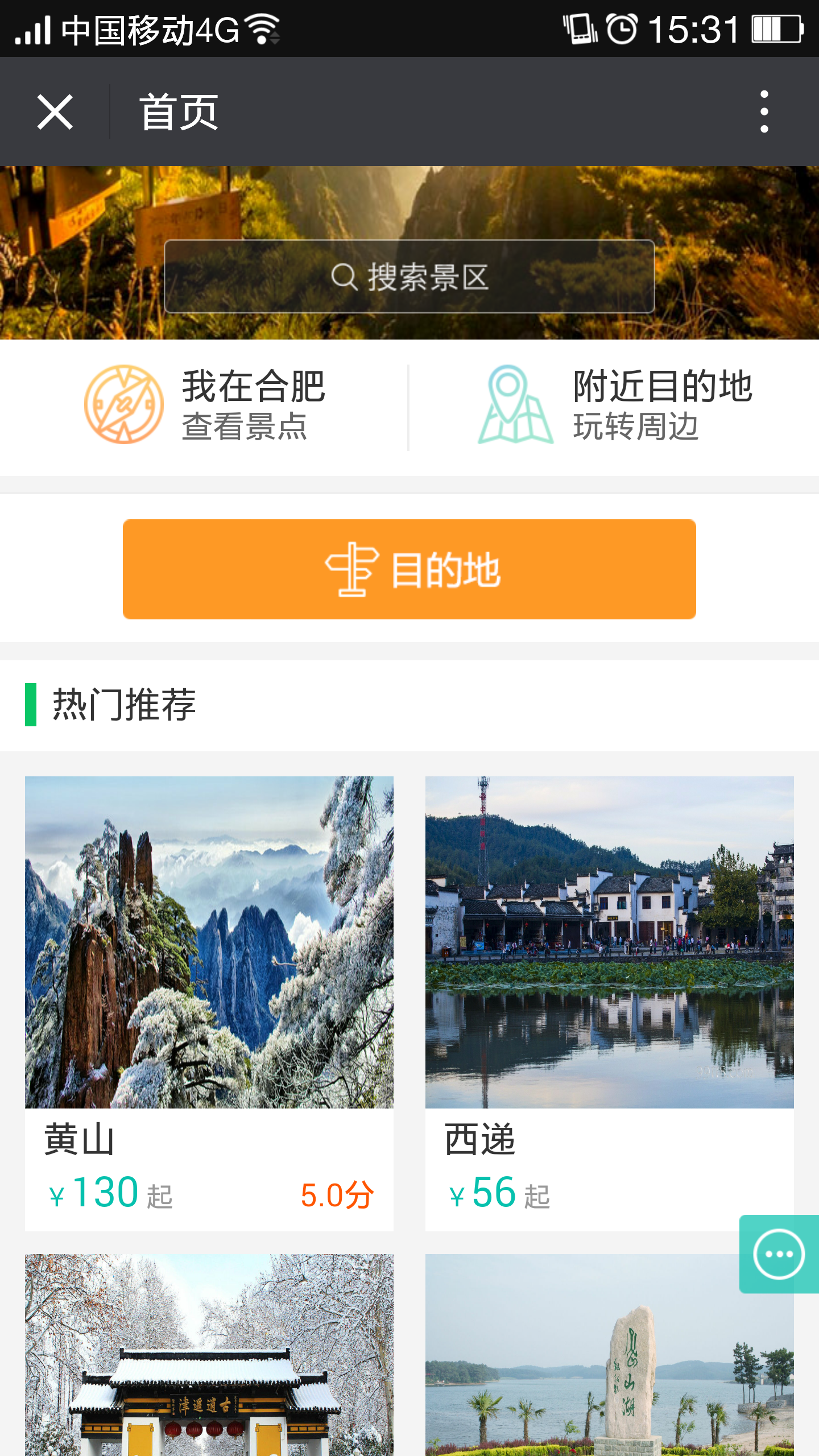Open the 西递 attraction card
Screen dimensions: 819x1456
pos(609,1001)
